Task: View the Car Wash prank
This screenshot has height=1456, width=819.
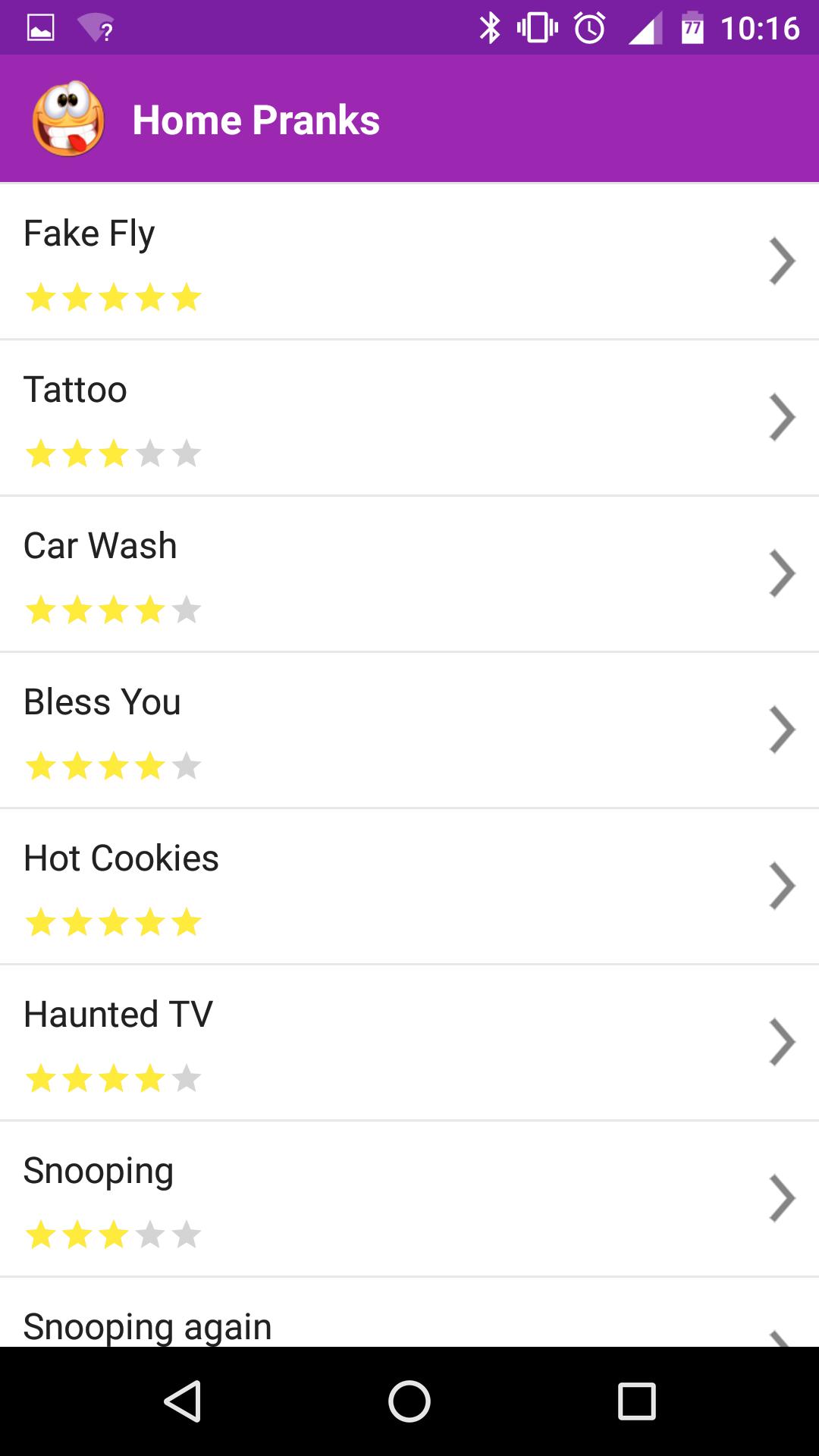Action: tap(409, 574)
